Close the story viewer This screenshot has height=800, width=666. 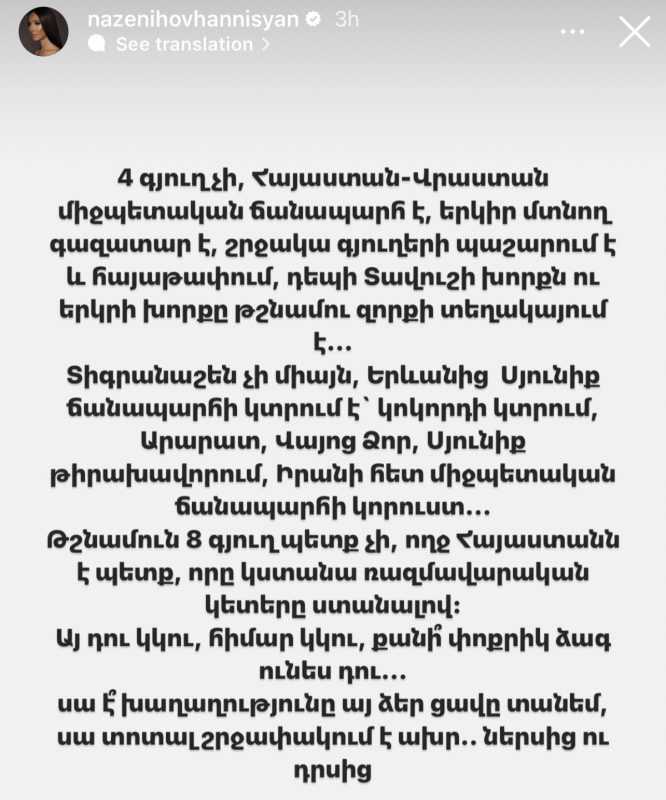(634, 31)
